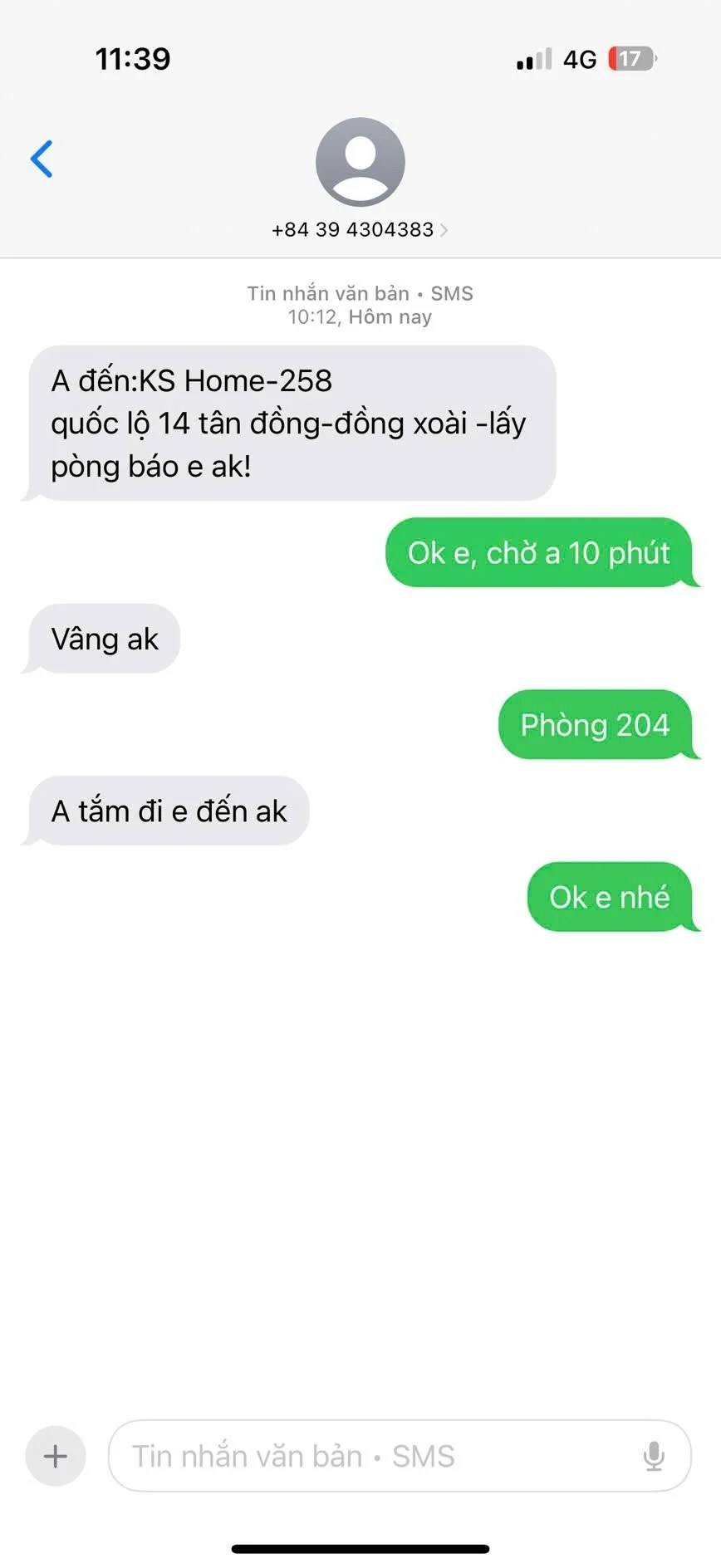
Task: Open the plus attachments menu
Action: [x=56, y=1456]
